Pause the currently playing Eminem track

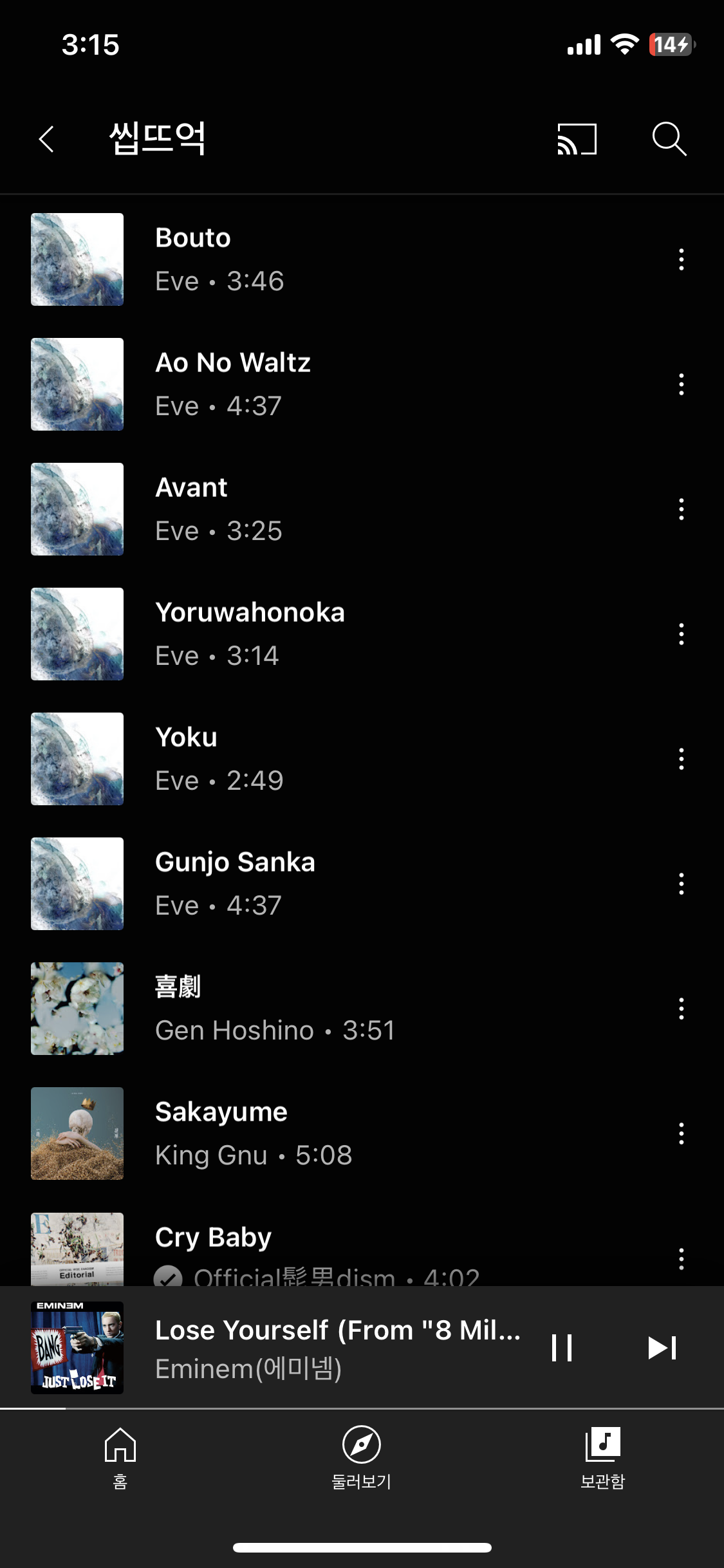[562, 1348]
